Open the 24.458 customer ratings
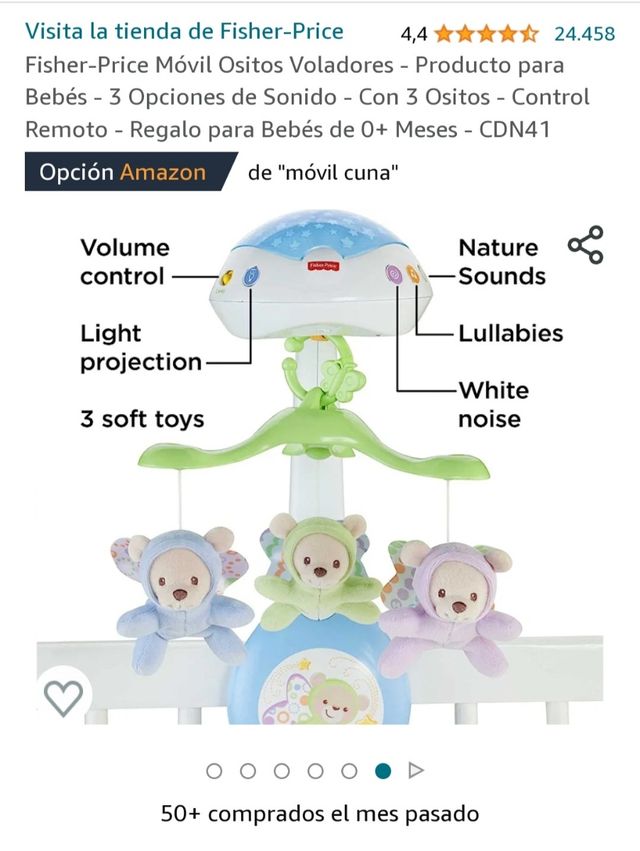Viewport: 640px width, 851px height. 584,33
